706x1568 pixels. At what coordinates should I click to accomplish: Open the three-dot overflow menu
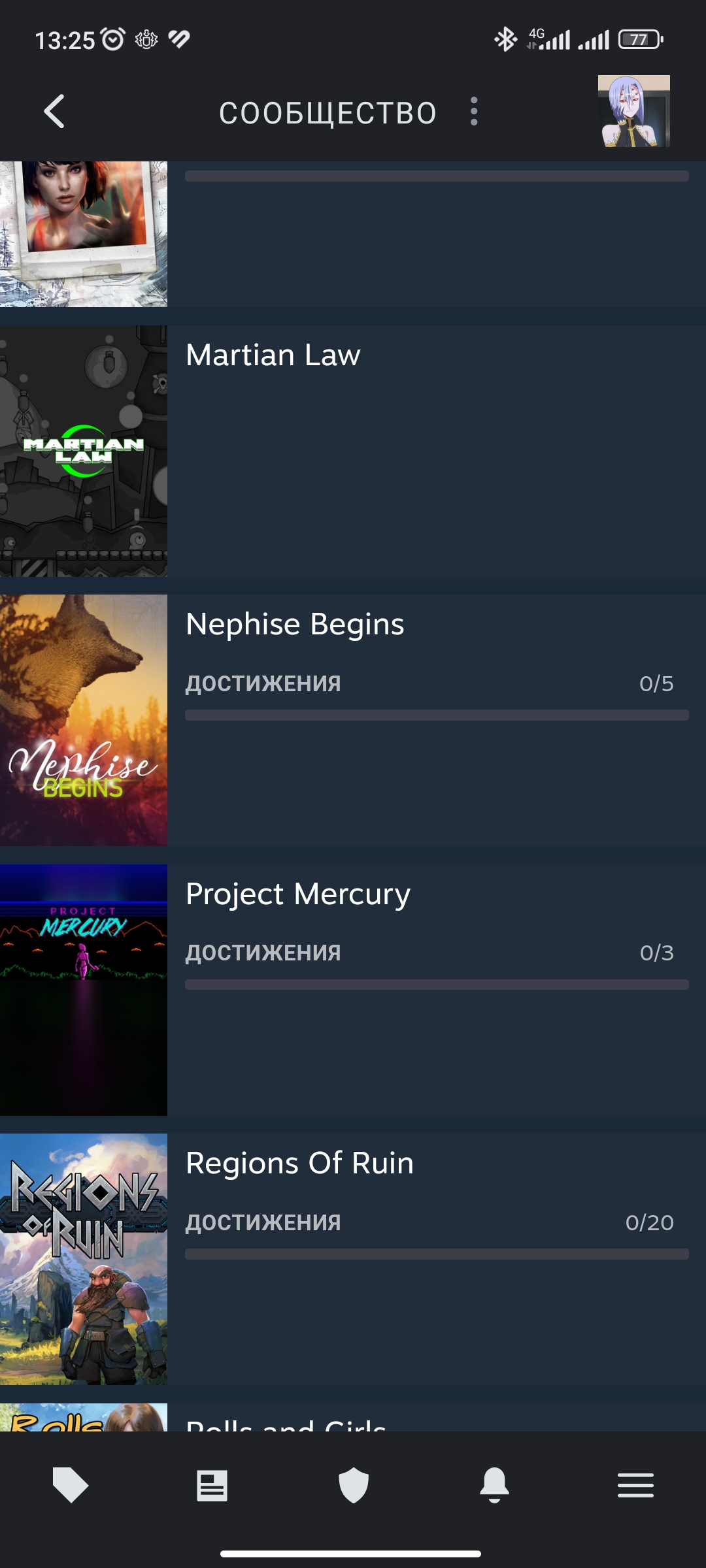(474, 112)
